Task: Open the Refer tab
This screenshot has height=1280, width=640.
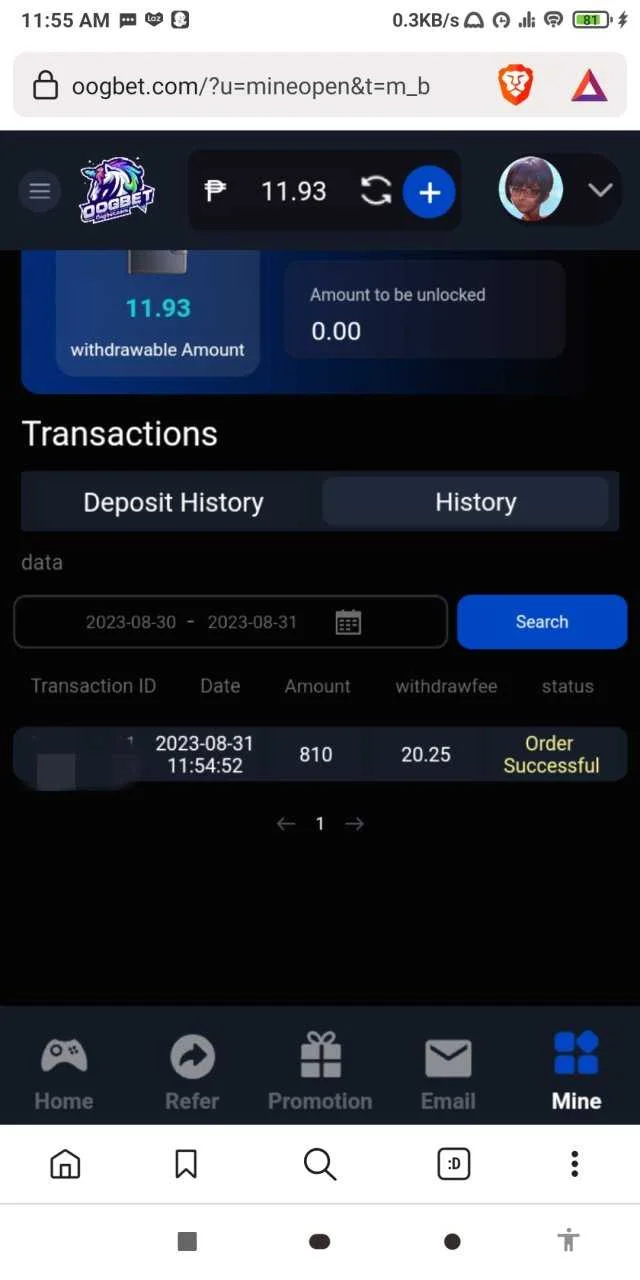Action: click(192, 1072)
